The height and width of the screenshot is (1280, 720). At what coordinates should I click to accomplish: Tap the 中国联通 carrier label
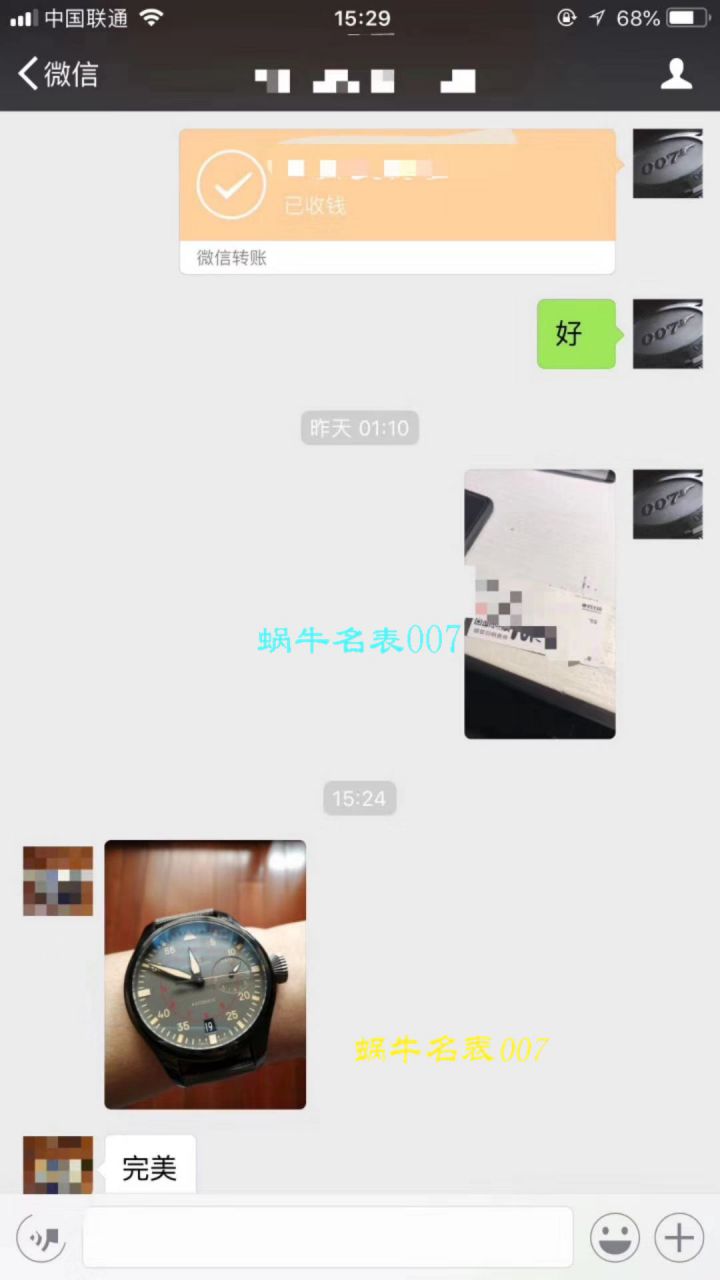pyautogui.click(x=82, y=16)
